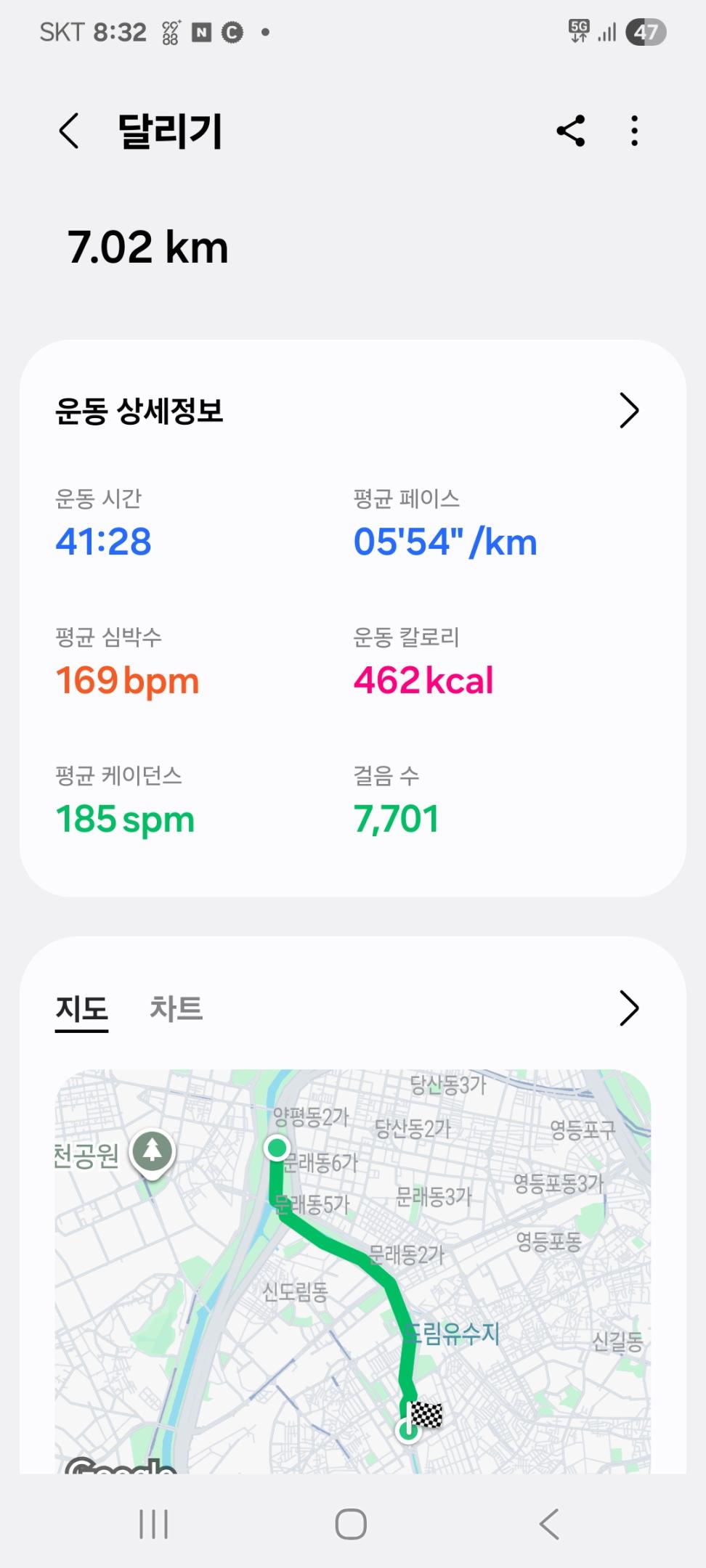The image size is (706, 1568).
Task: Open the full map view arrow
Action: point(628,1008)
